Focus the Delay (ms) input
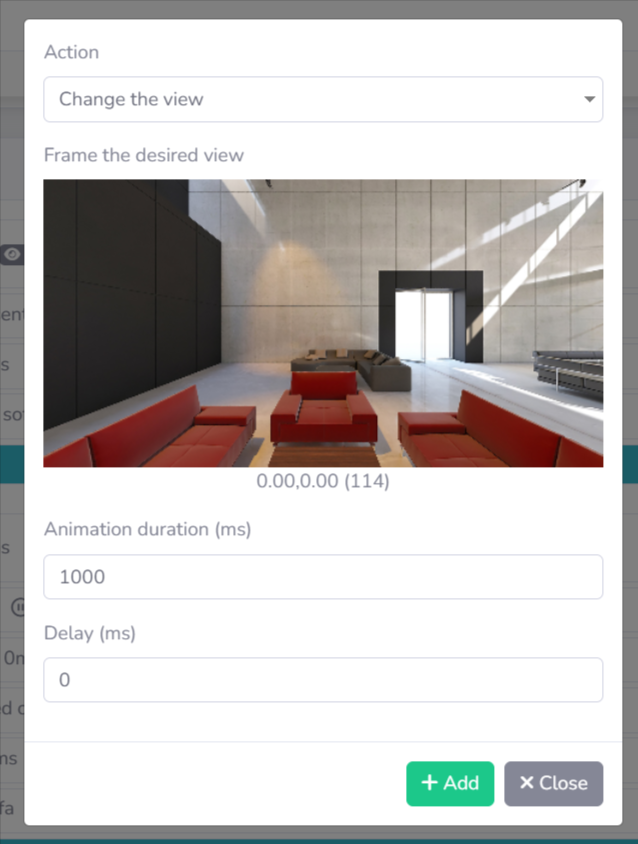 tap(322, 680)
